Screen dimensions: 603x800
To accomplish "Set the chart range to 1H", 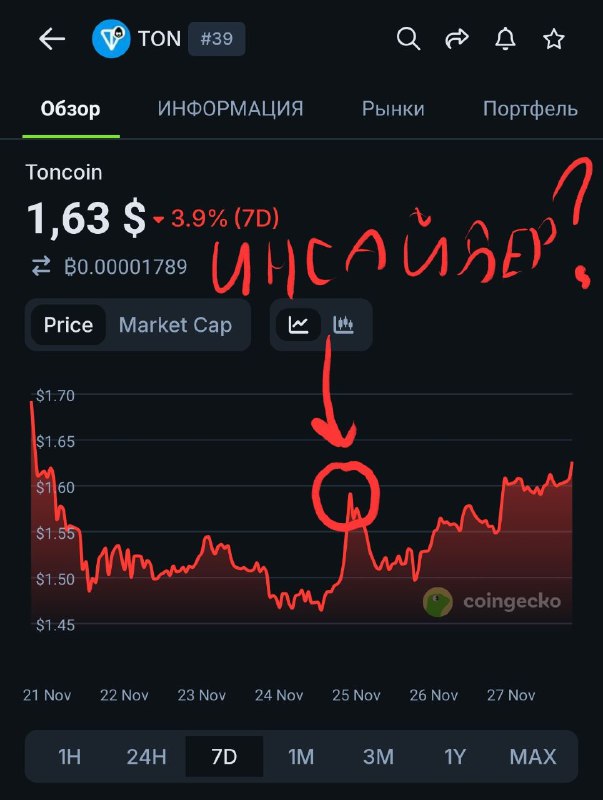I will (69, 756).
